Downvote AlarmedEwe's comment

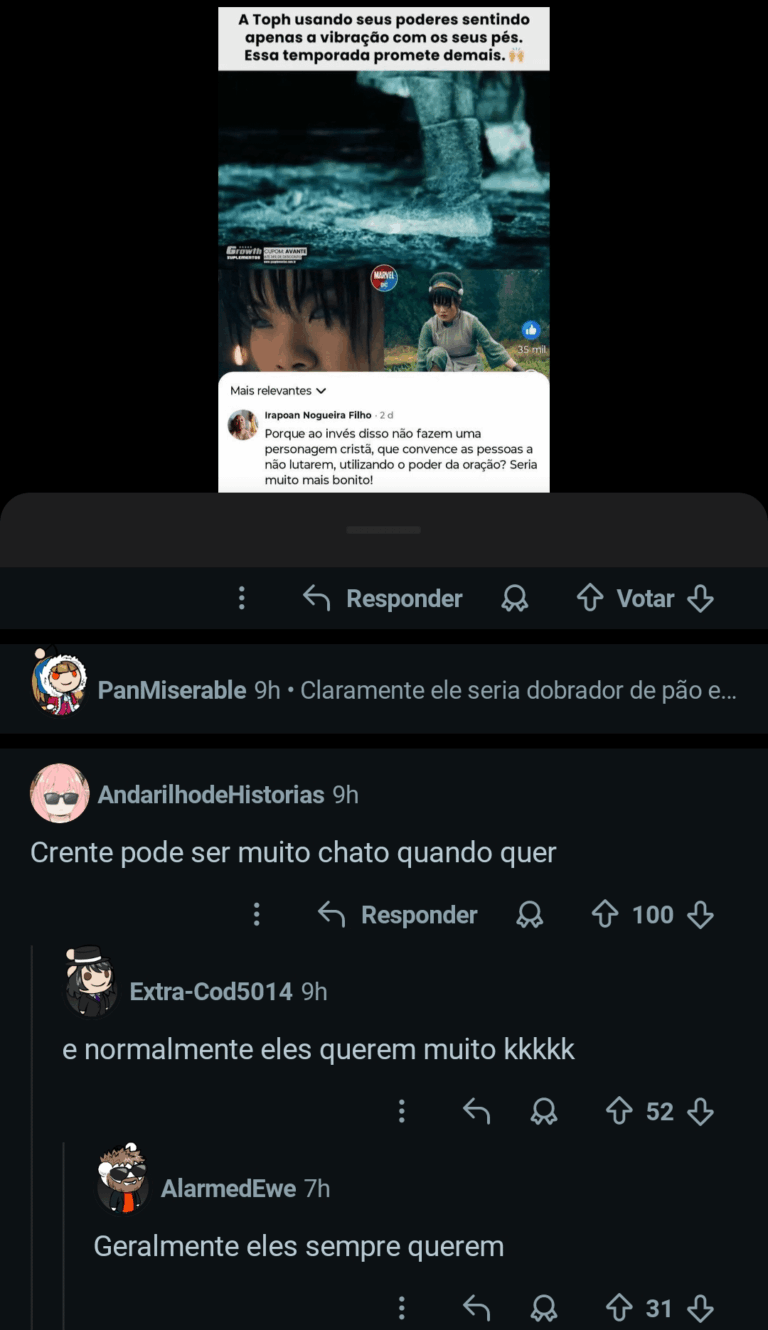pyautogui.click(x=701, y=1308)
